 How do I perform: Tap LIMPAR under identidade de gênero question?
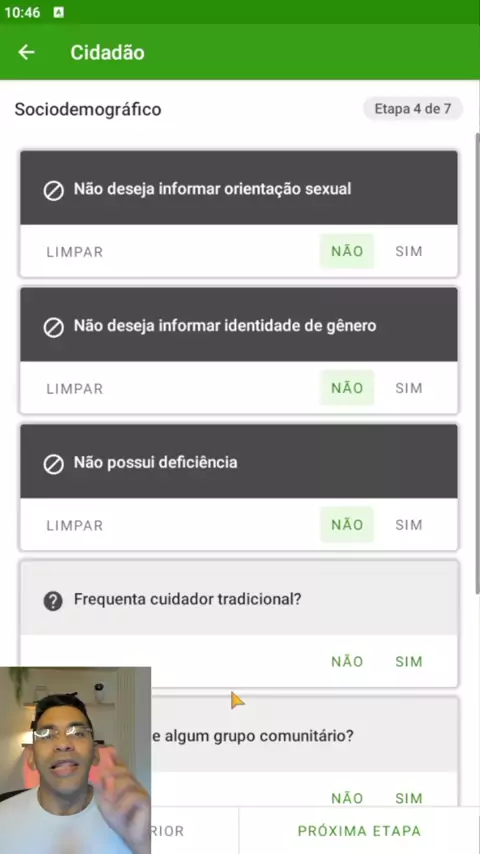point(75,389)
